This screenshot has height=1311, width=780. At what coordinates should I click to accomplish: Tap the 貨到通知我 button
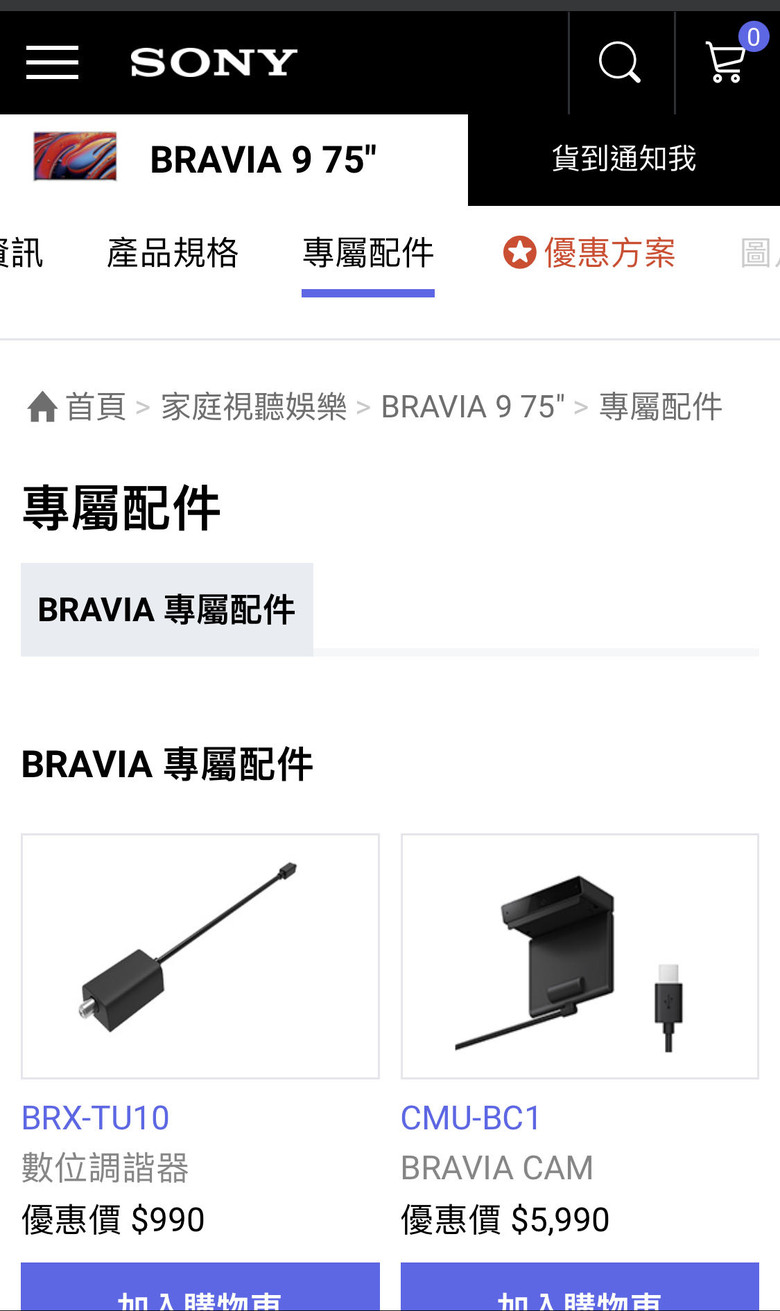(x=624, y=159)
